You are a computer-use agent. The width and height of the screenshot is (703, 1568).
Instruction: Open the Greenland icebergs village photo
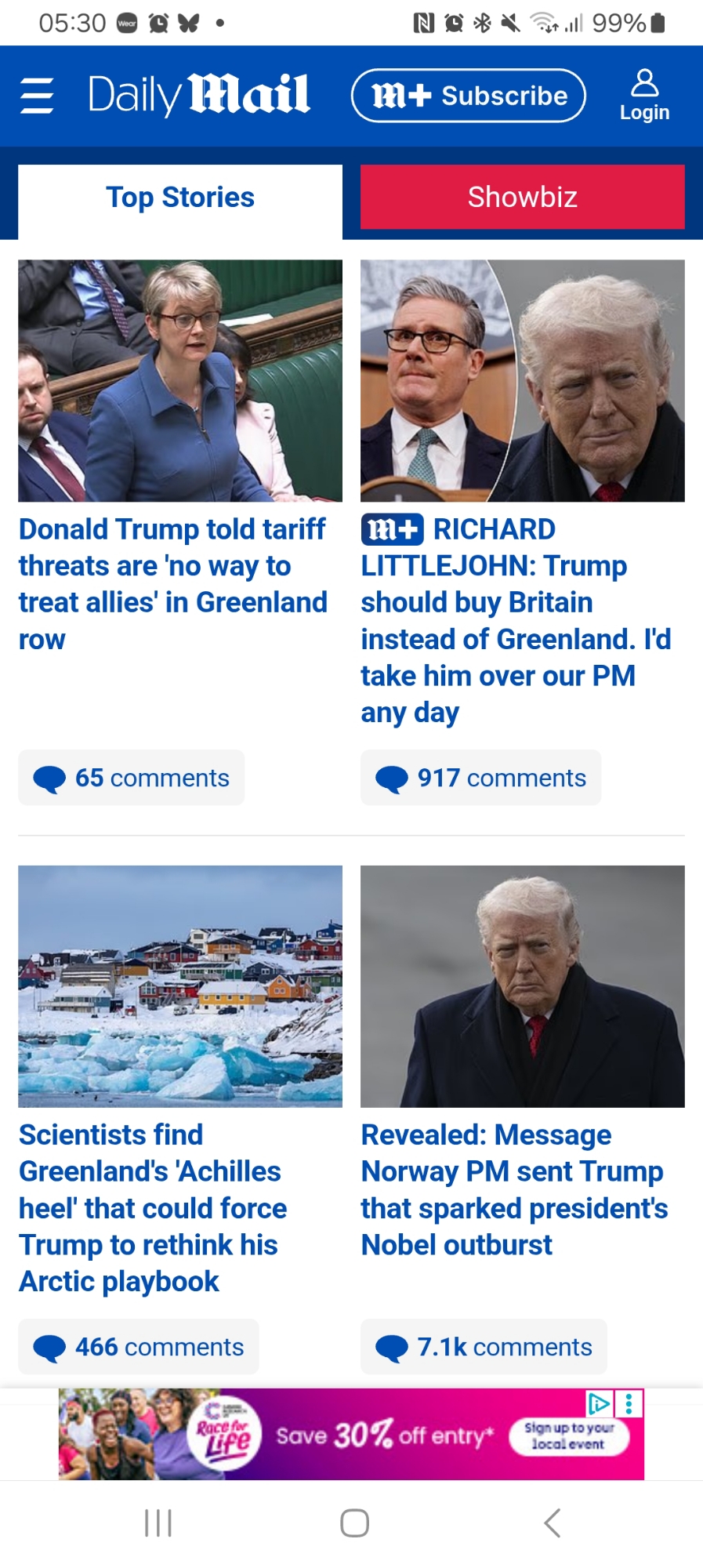[180, 986]
